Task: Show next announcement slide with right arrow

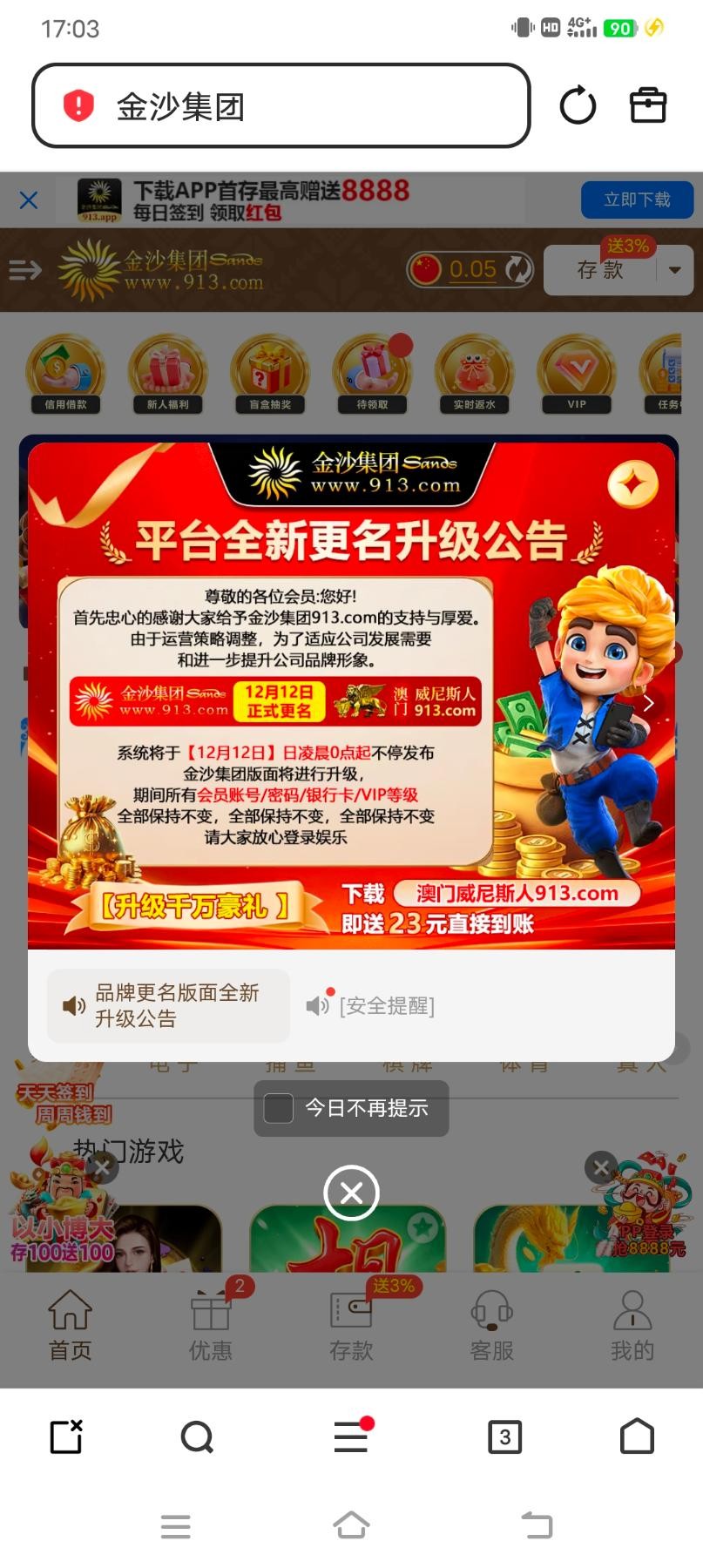Action: [x=648, y=704]
